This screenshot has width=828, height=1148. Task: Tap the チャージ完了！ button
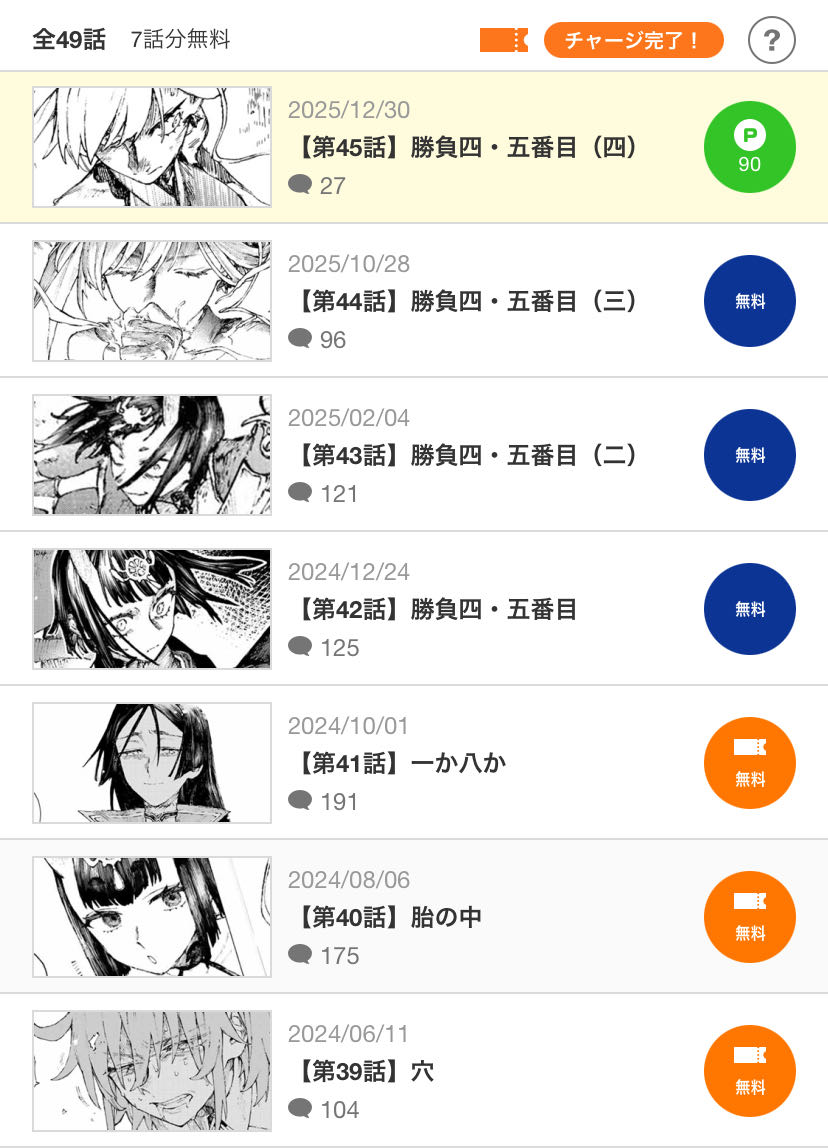633,41
